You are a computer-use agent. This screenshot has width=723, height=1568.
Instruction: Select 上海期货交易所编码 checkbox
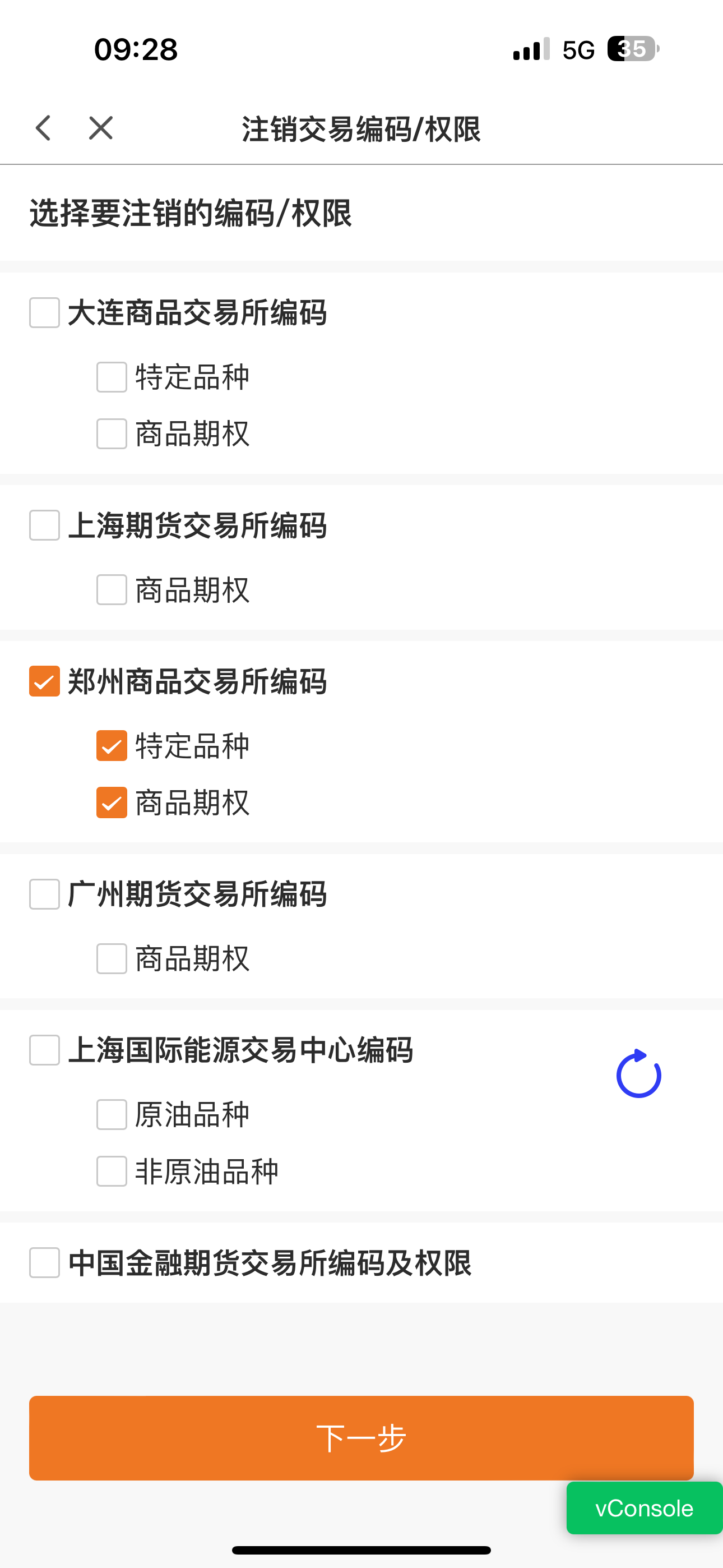click(44, 525)
